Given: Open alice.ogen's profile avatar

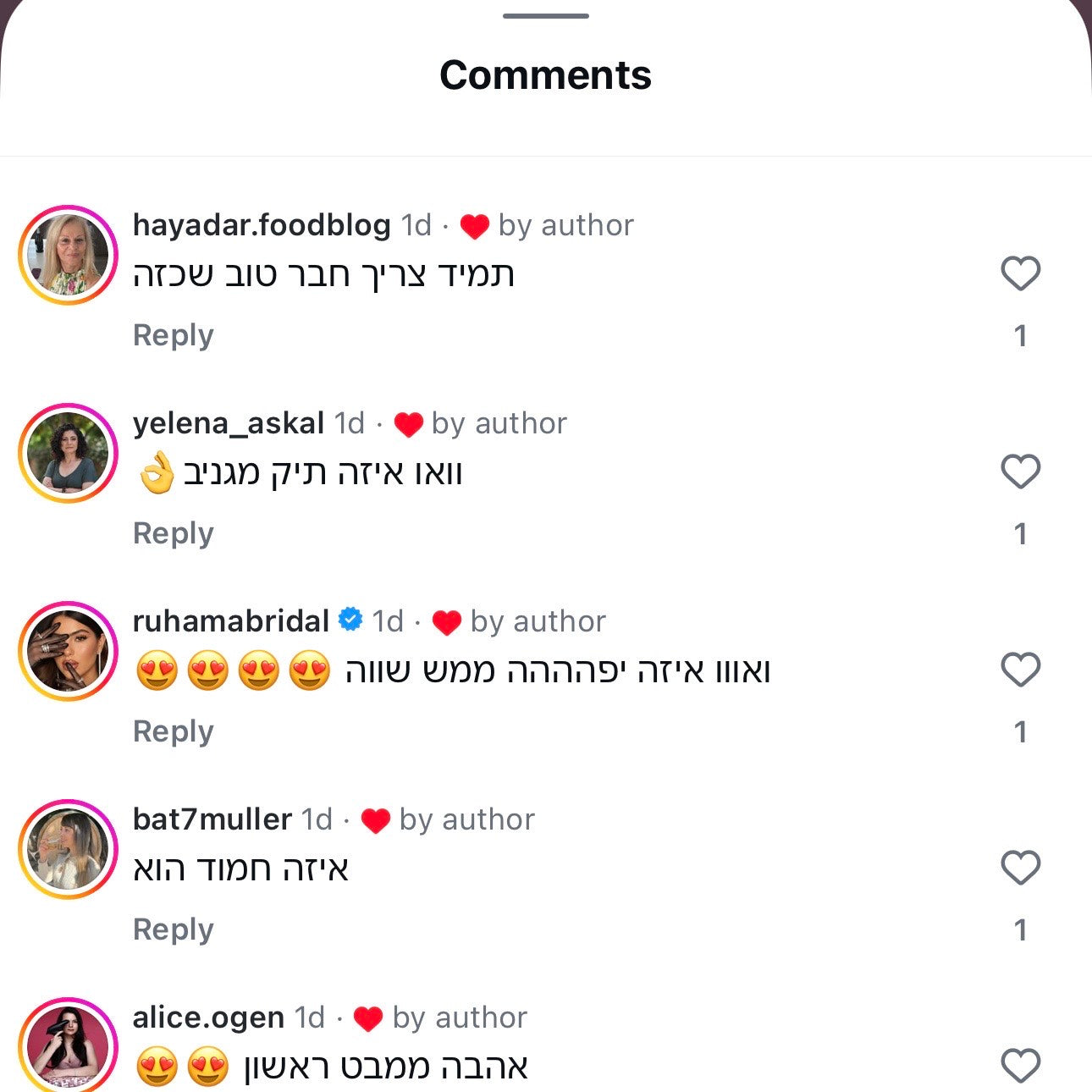Looking at the screenshot, I should (68, 1046).
